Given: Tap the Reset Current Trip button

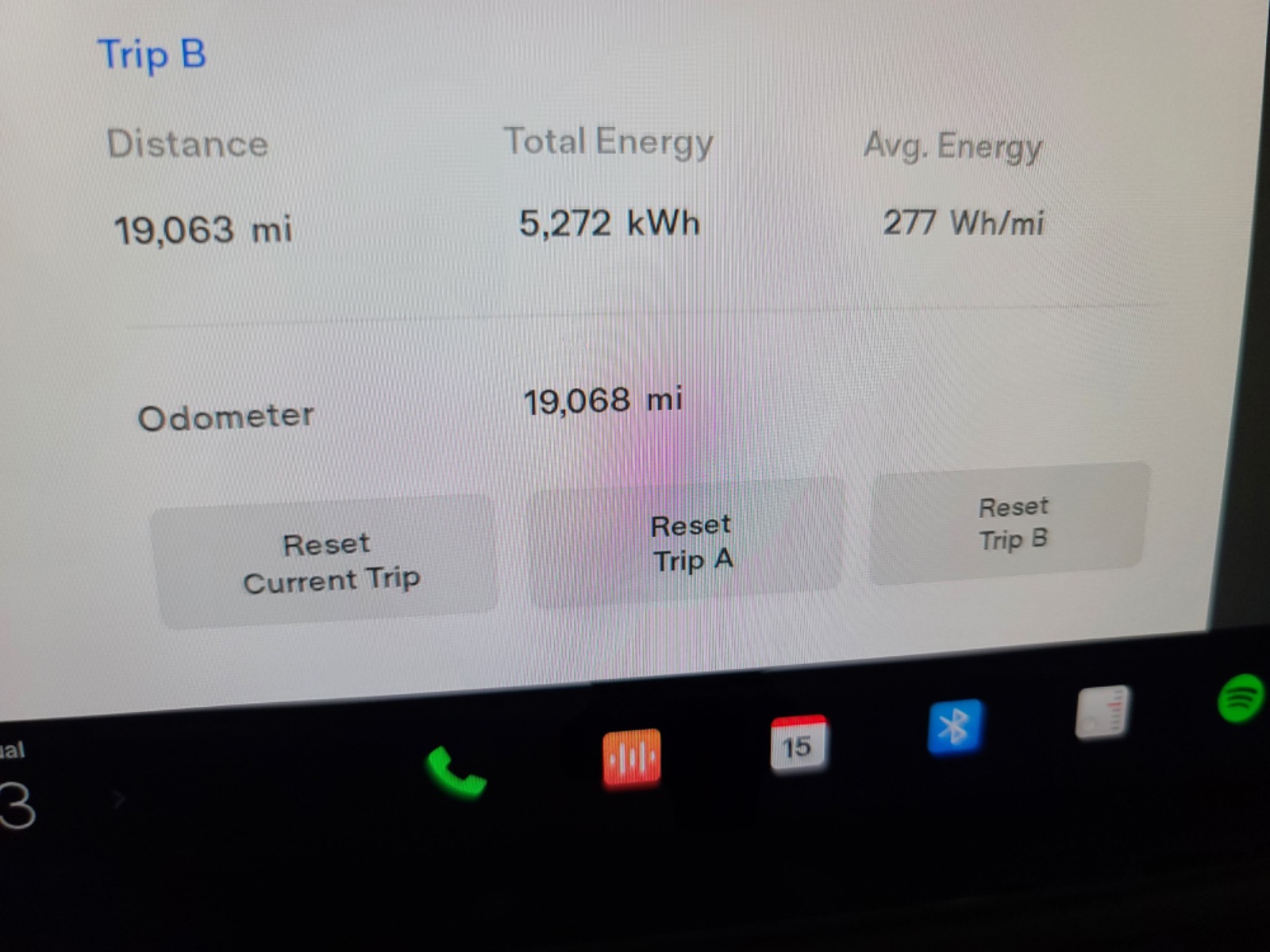Looking at the screenshot, I should (x=327, y=562).
